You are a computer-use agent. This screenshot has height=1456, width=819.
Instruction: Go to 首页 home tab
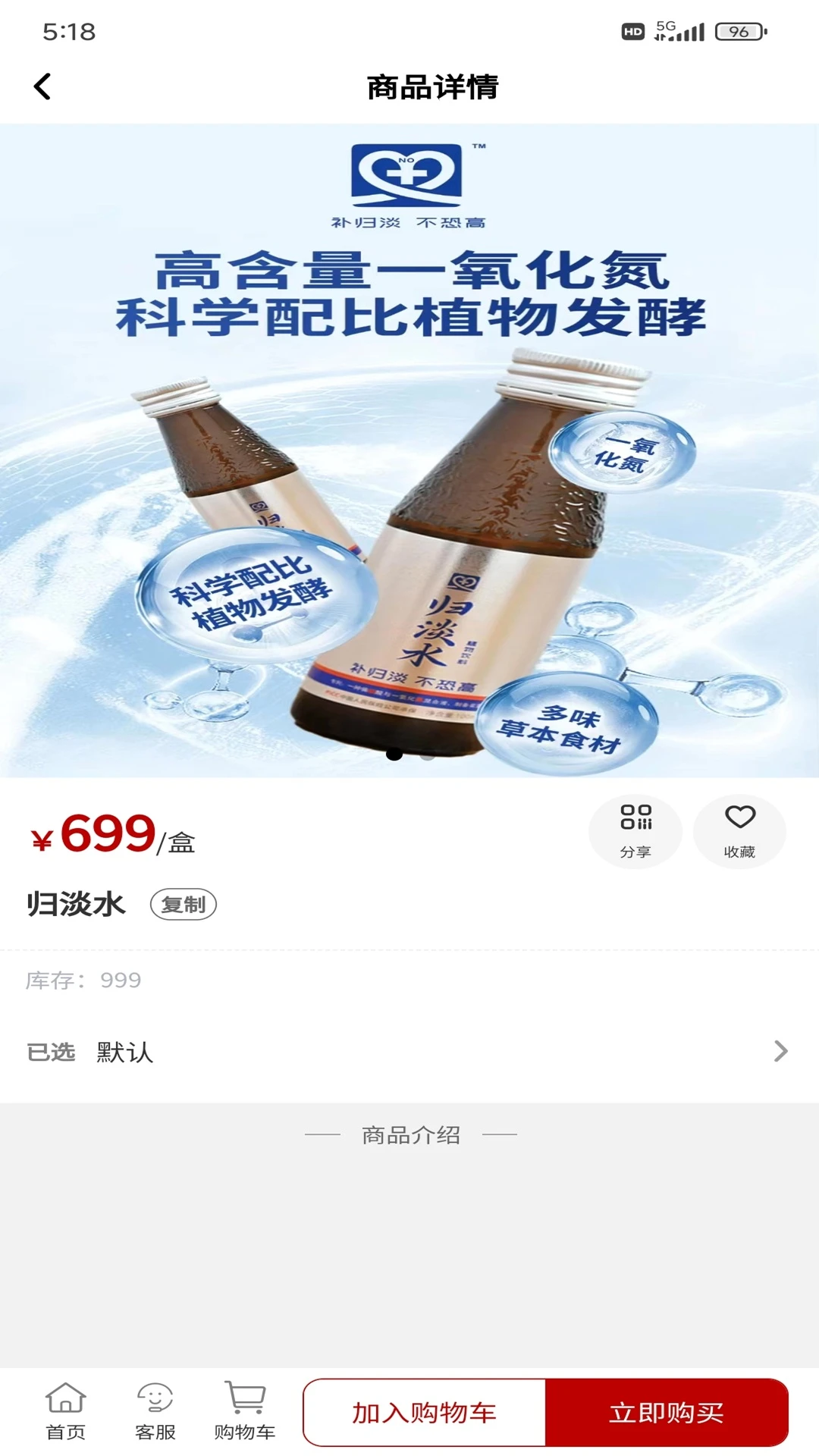66,1411
